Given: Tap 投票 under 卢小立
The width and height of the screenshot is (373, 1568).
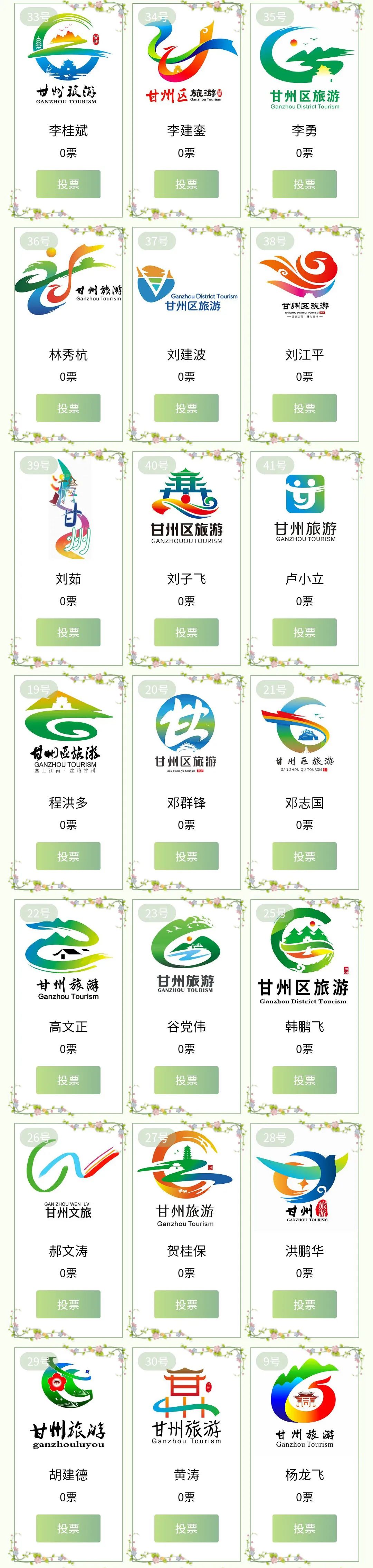Looking at the screenshot, I should (304, 633).
